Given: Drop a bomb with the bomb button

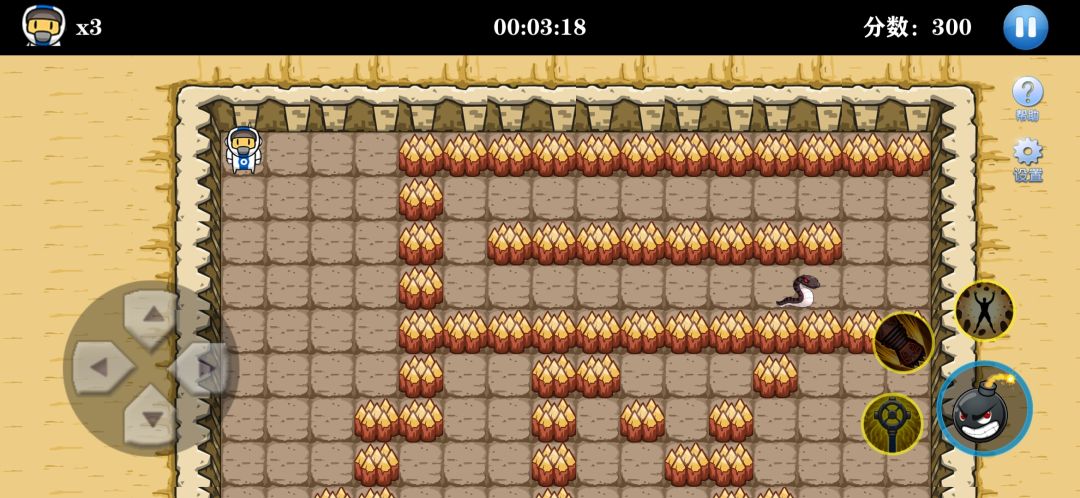Looking at the screenshot, I should tap(984, 408).
